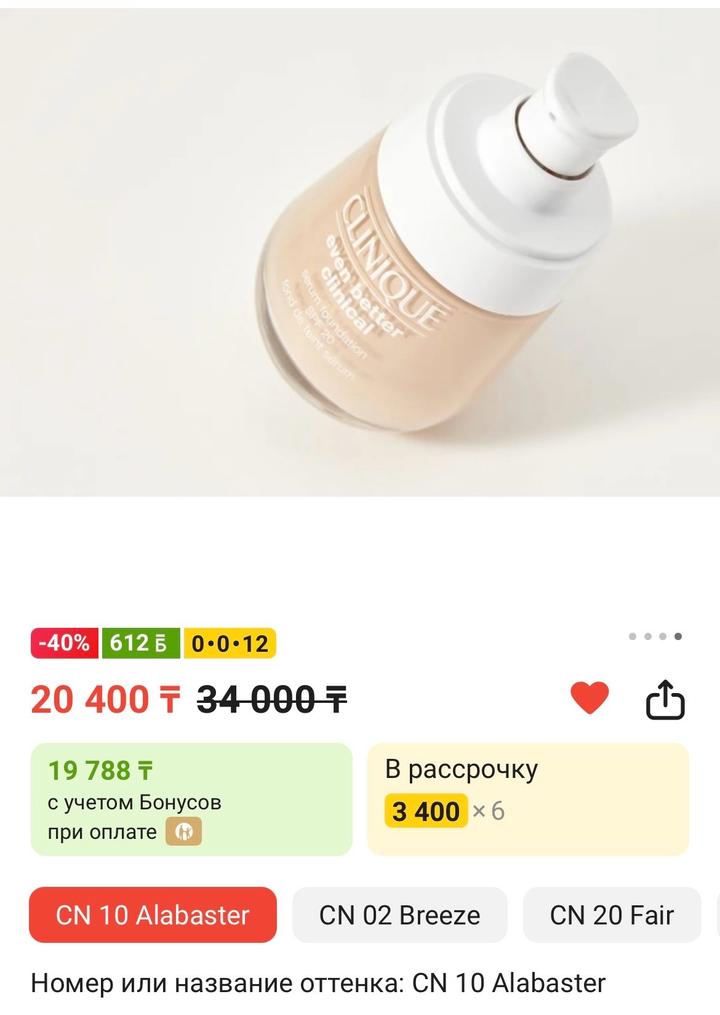Choose the CN 02 Breeze shade

tap(399, 914)
